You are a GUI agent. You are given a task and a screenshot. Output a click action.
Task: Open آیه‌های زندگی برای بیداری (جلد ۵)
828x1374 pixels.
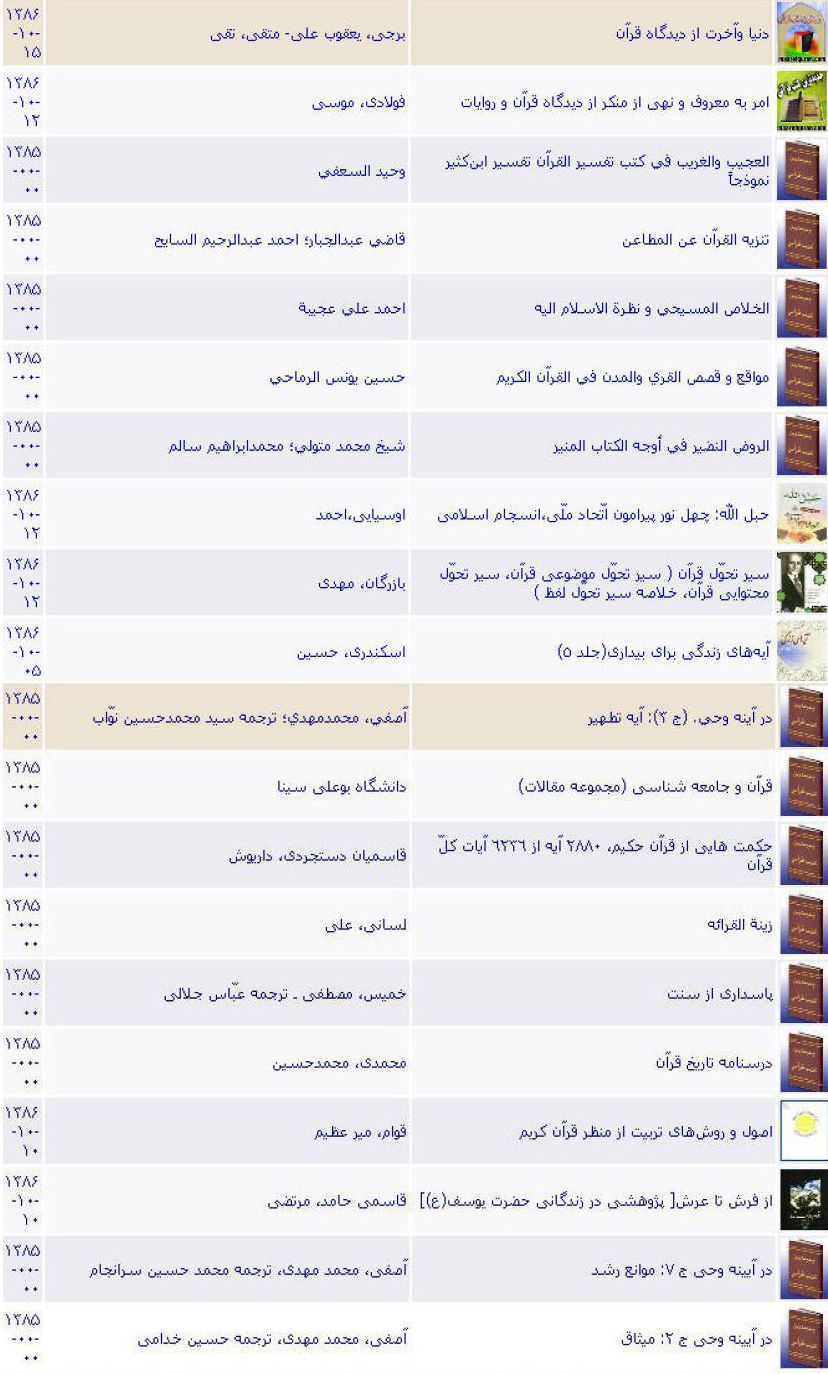[x=663, y=652]
